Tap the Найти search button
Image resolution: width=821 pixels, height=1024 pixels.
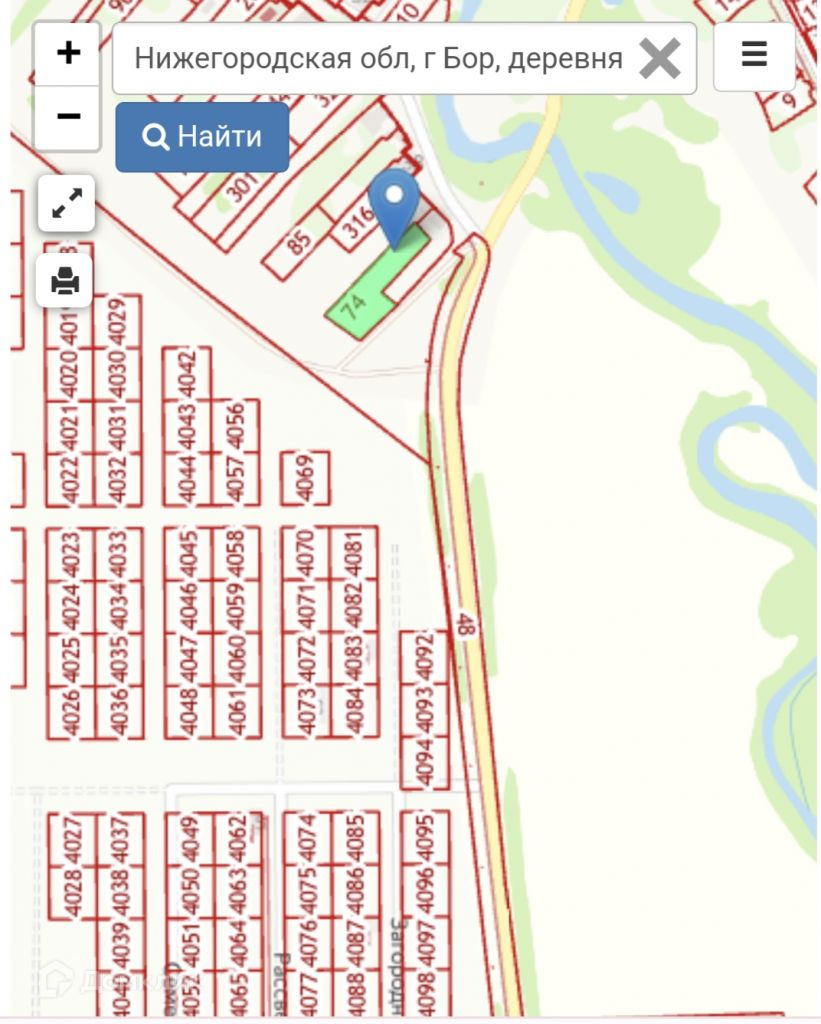[202, 137]
